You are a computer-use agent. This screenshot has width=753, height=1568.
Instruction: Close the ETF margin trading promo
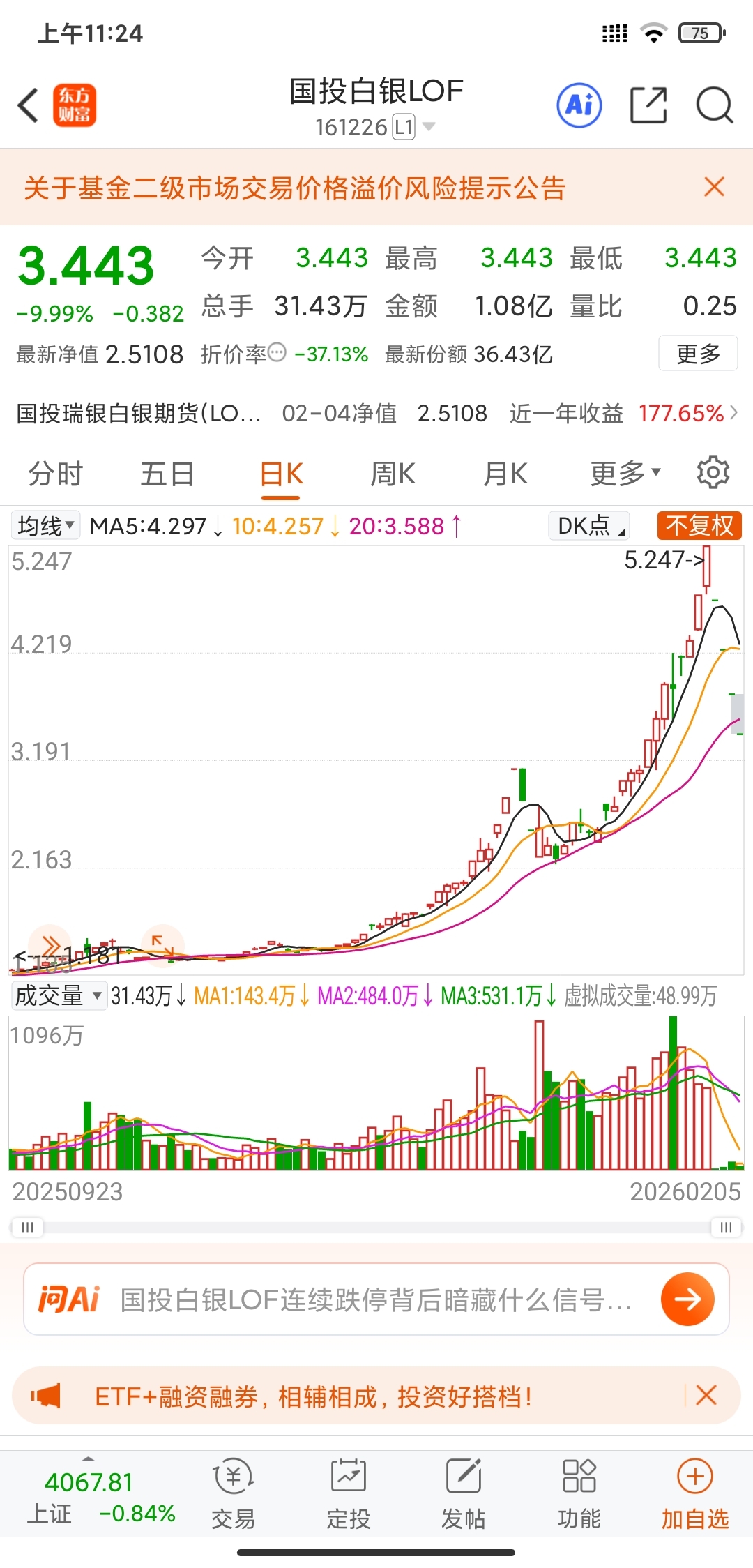pos(706,1395)
